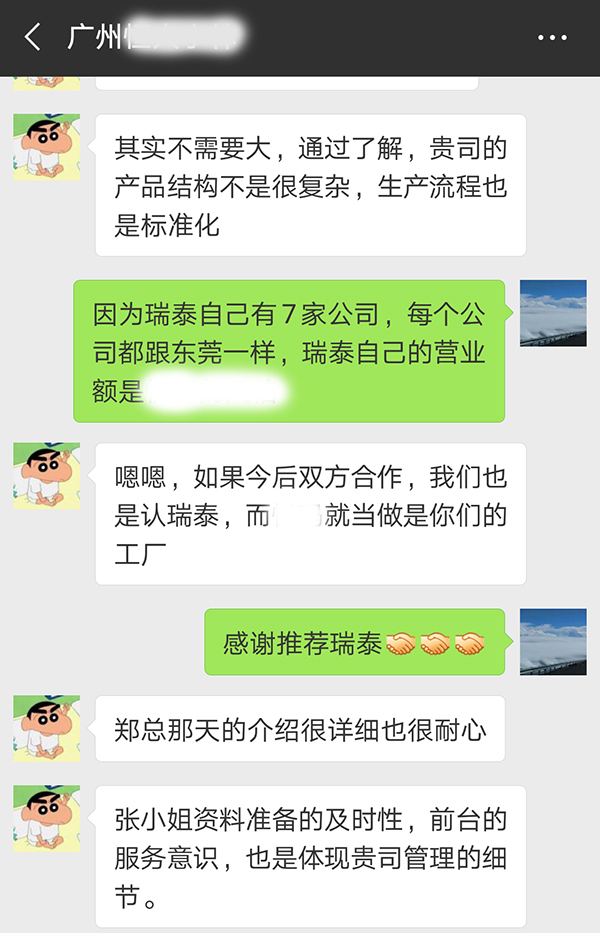View own profile avatar beside 感谢推荐瑞泰 message
This screenshot has height=933, width=600.
[552, 641]
